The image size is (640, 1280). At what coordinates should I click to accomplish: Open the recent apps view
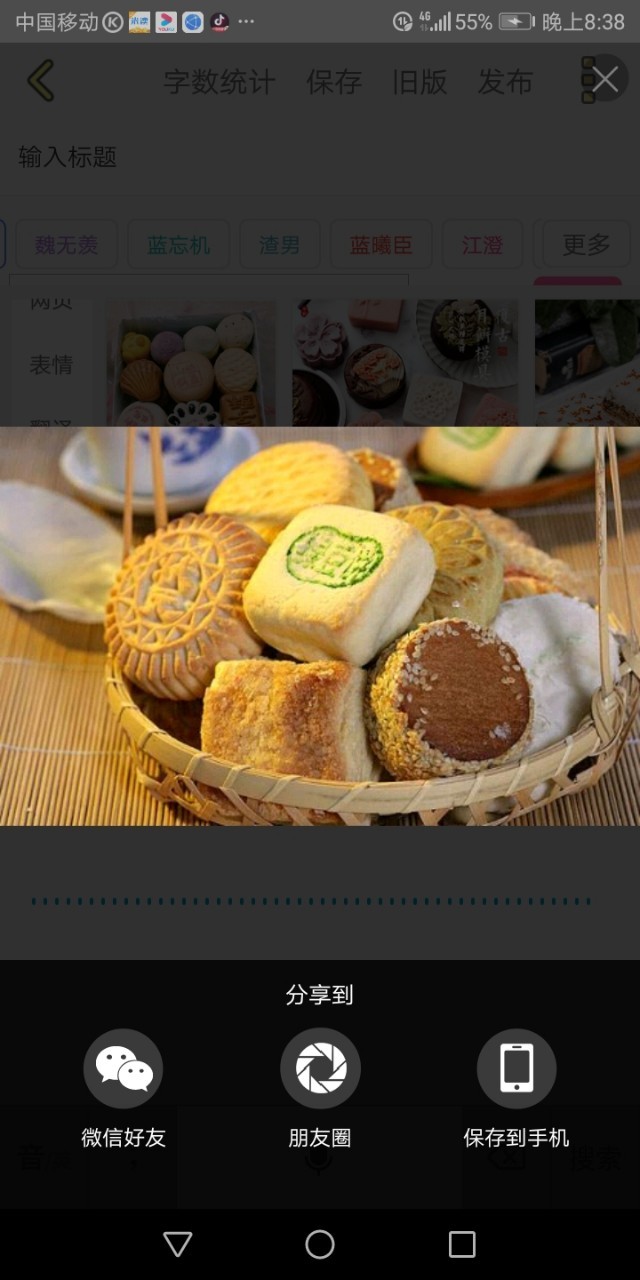click(462, 1244)
